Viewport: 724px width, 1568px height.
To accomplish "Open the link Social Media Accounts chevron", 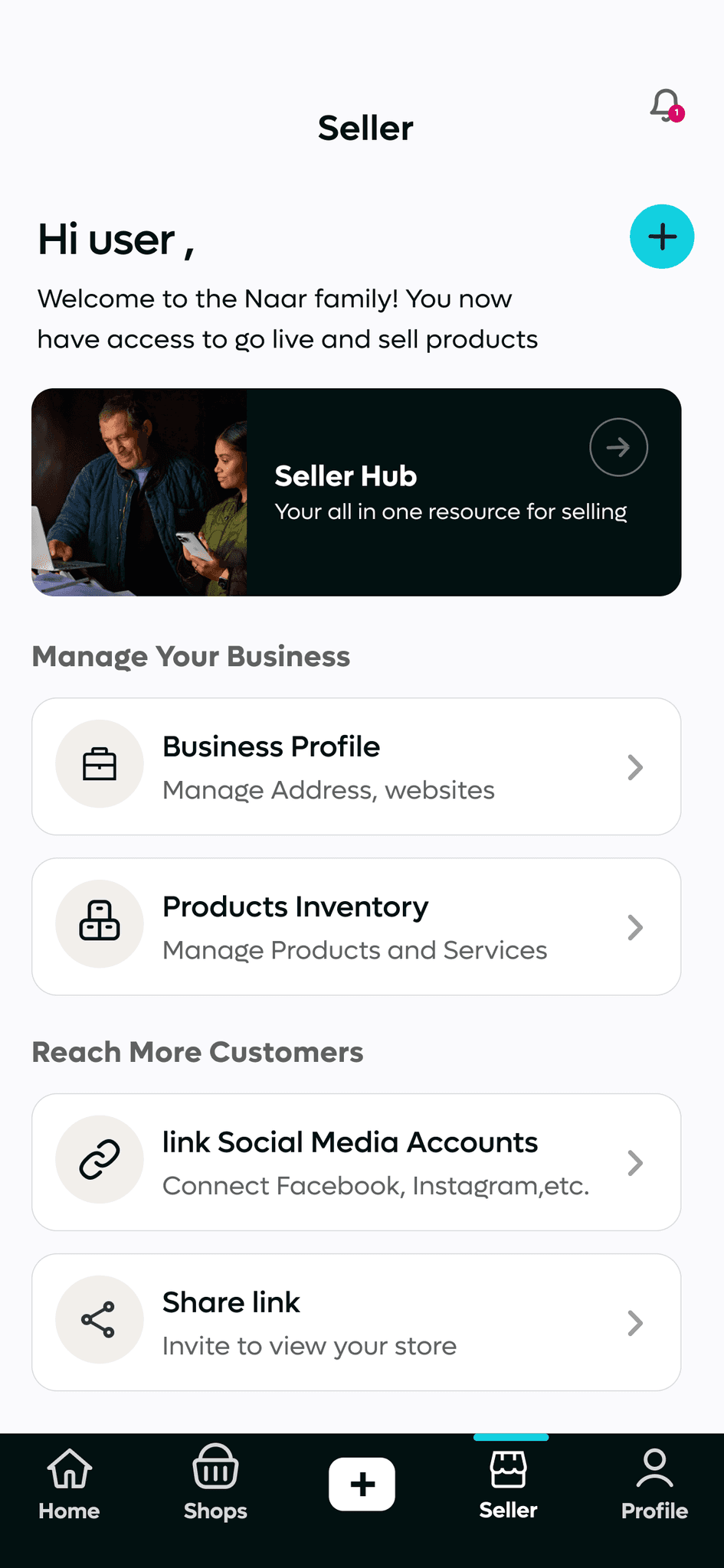I will tap(634, 1162).
